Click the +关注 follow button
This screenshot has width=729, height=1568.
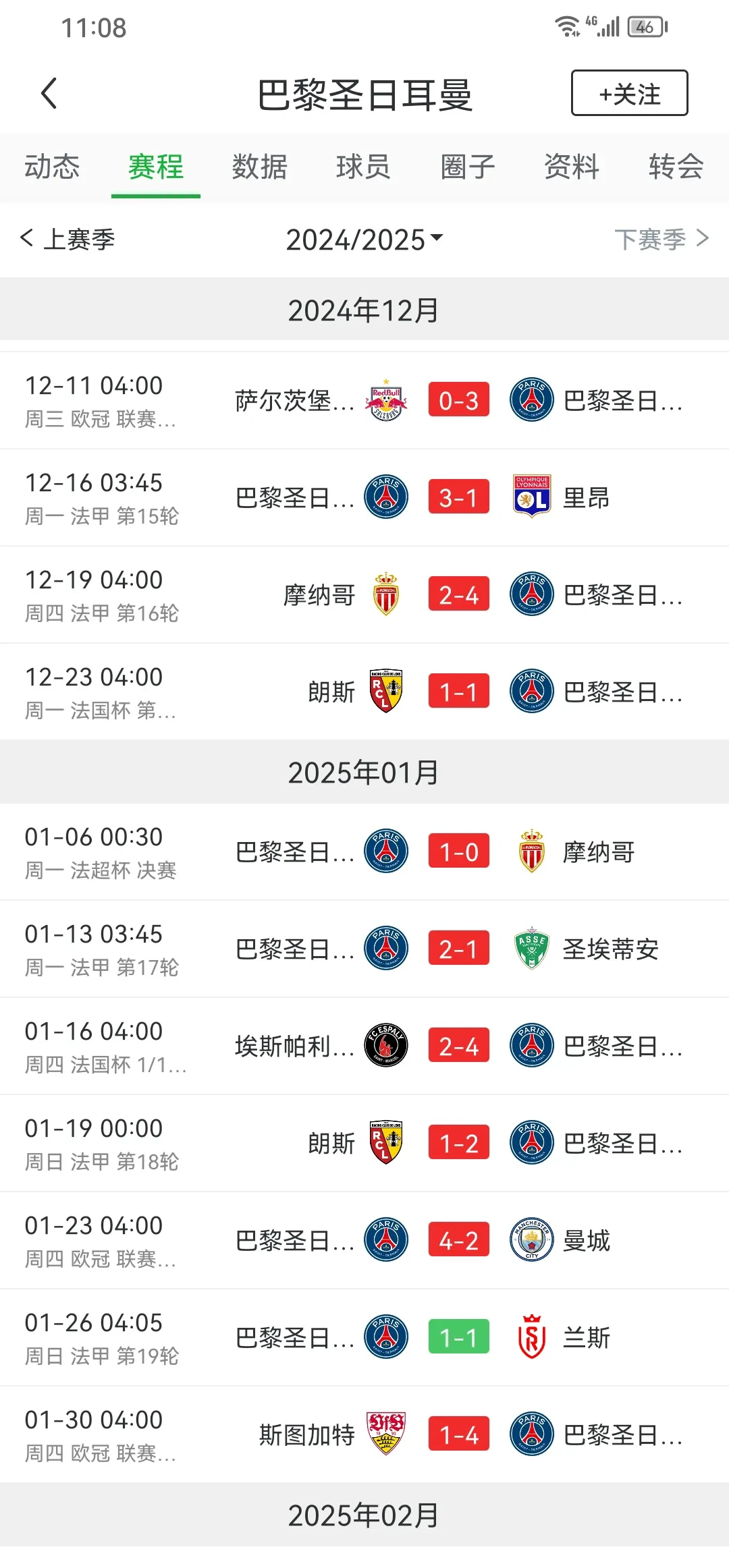pos(628,93)
